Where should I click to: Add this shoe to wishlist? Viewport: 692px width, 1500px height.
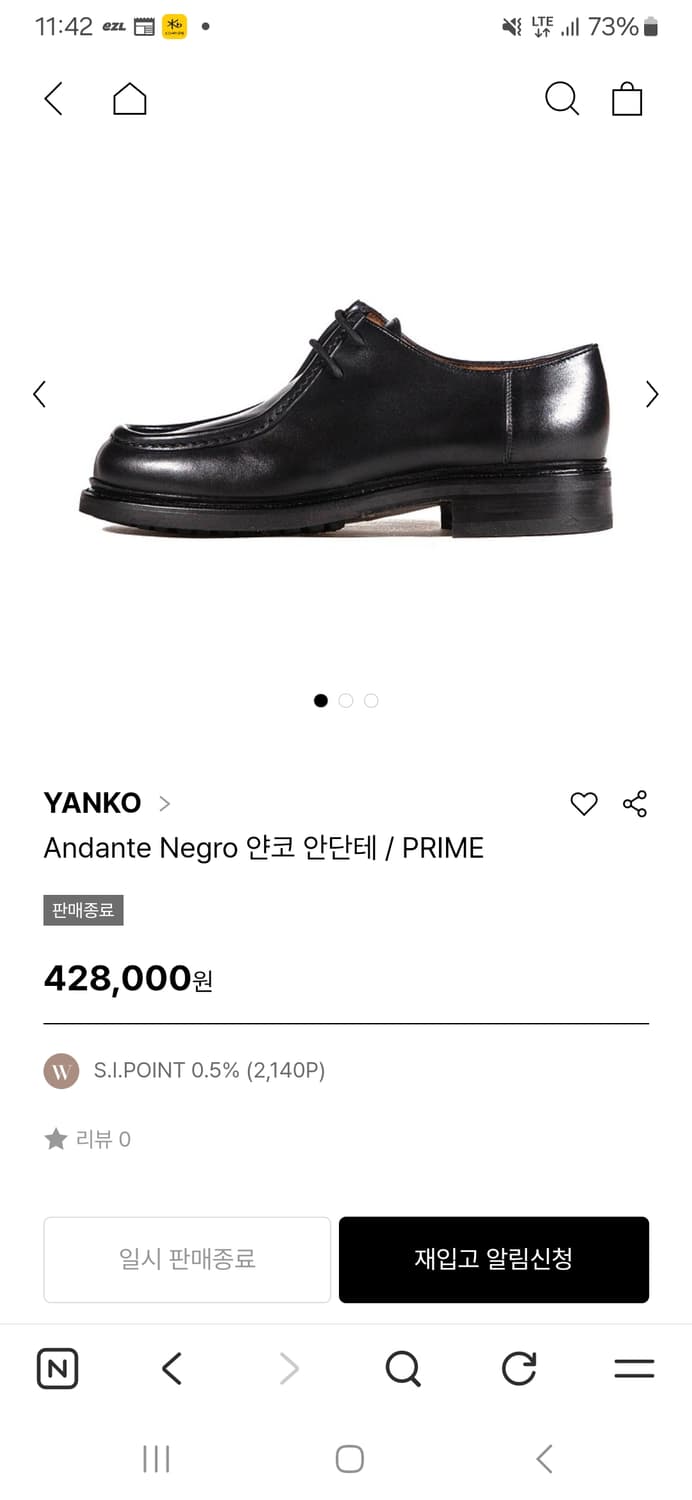pos(584,804)
